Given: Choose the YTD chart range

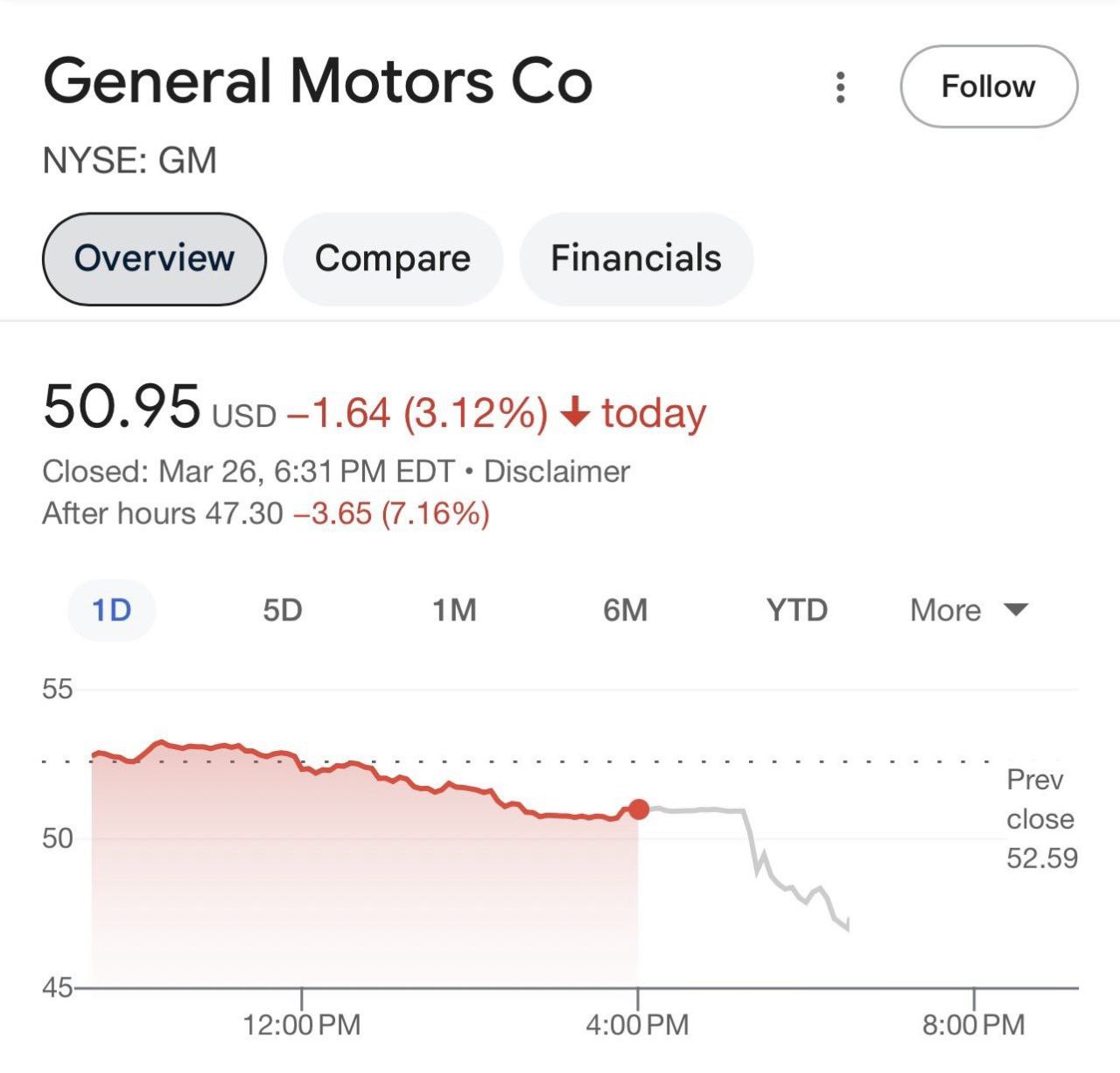Looking at the screenshot, I should pyautogui.click(x=796, y=610).
